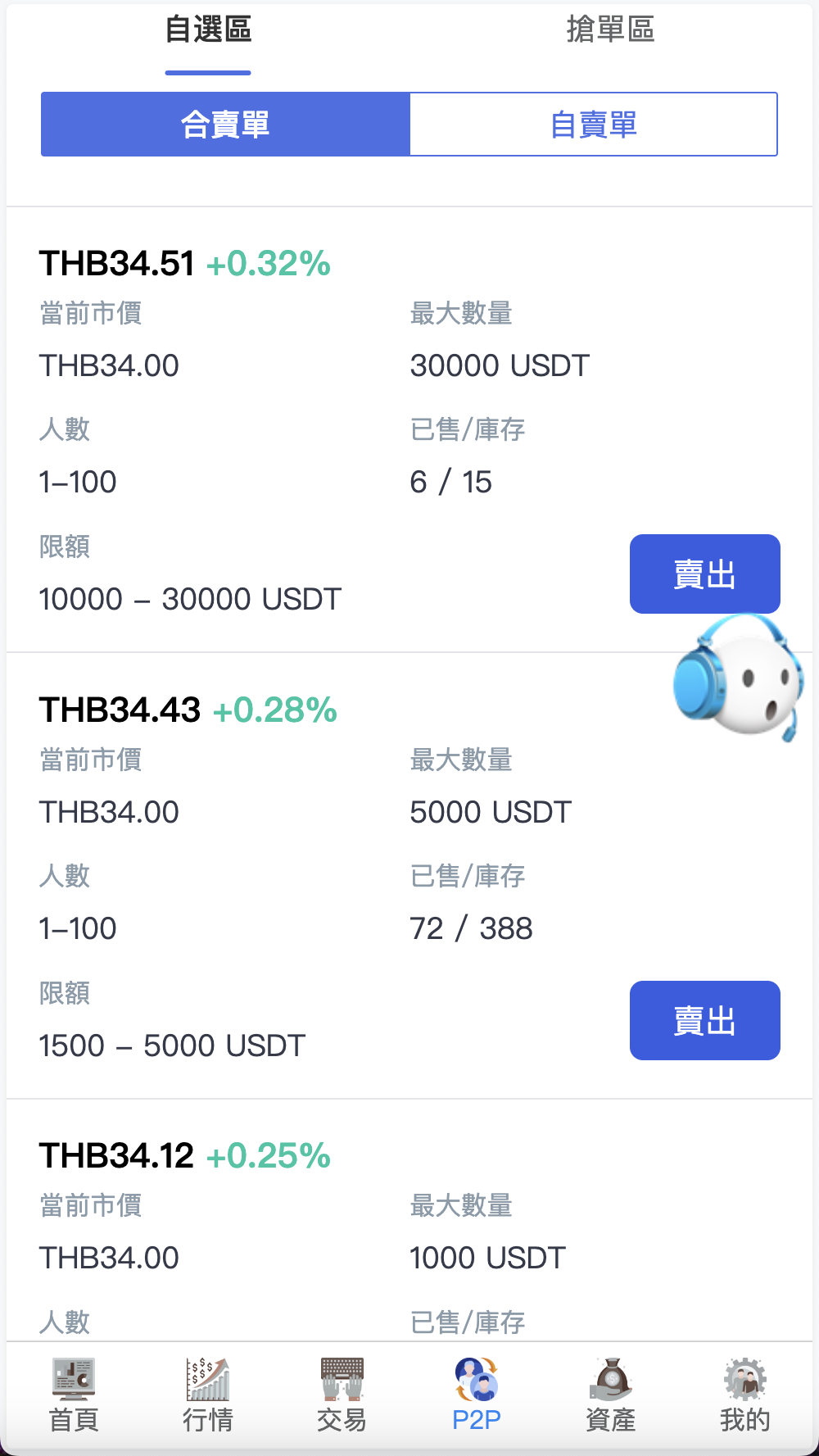This screenshot has height=1456, width=819.
Task: Select the 自選區 tab
Action: [x=207, y=29]
